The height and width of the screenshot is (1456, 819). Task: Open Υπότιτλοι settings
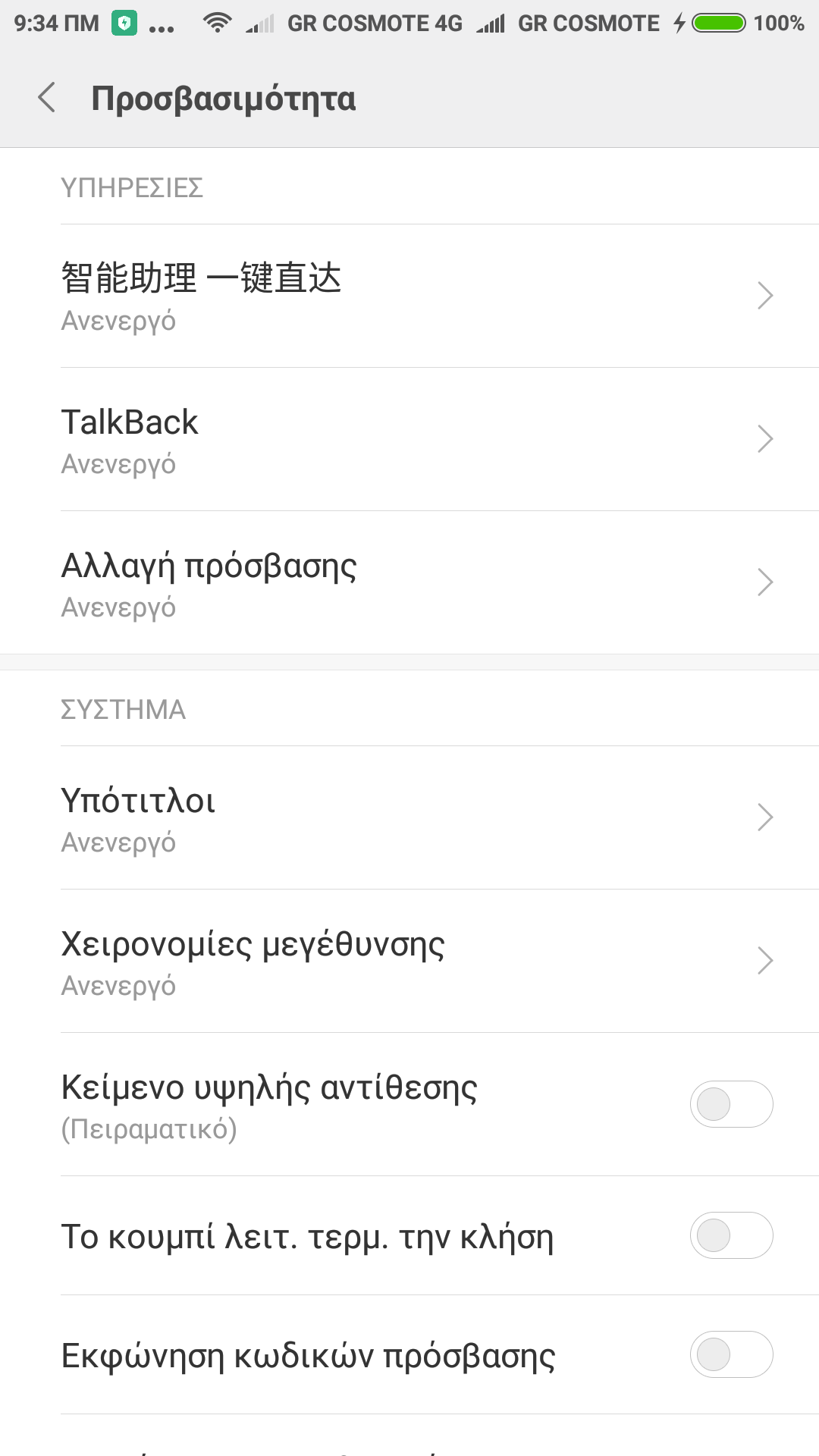click(409, 818)
